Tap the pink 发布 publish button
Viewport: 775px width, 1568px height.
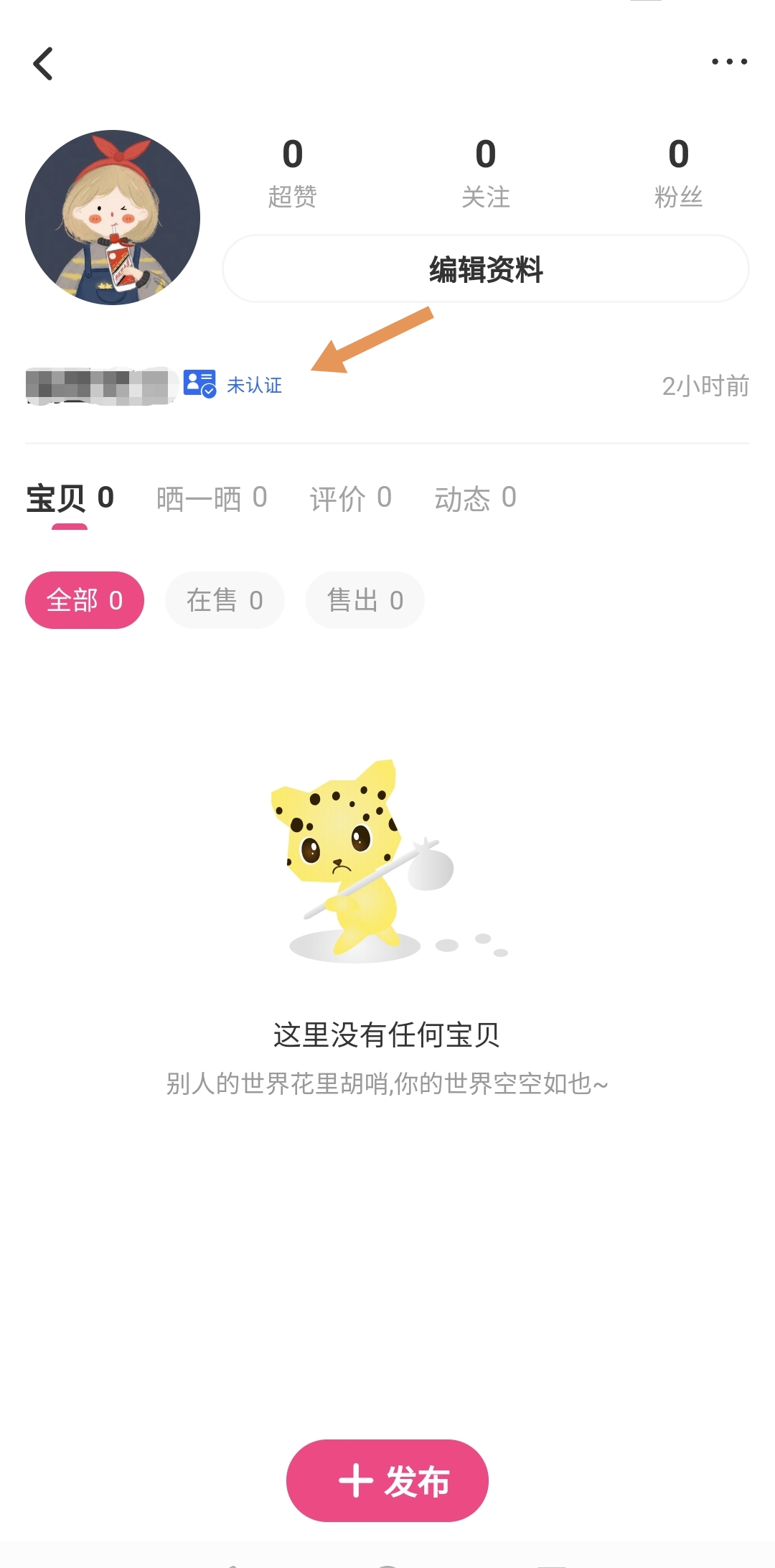click(387, 1480)
